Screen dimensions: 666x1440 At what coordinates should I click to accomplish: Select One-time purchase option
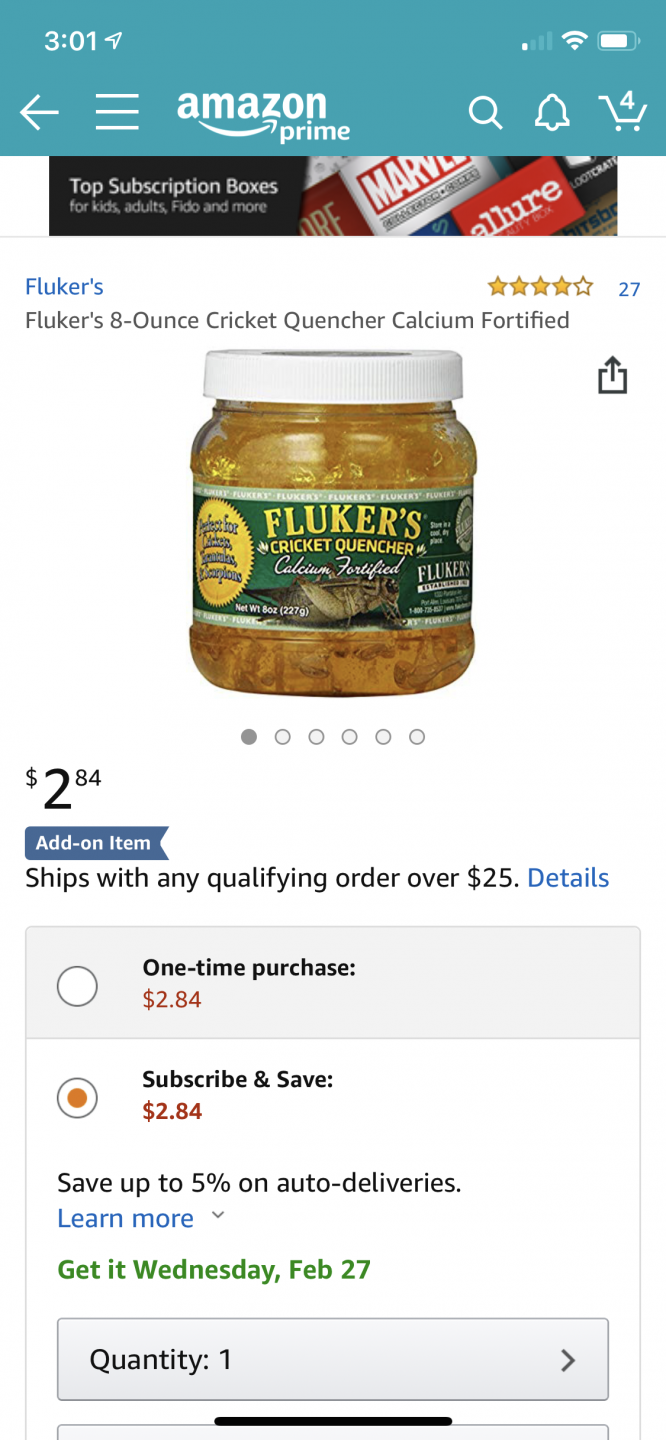(x=77, y=986)
